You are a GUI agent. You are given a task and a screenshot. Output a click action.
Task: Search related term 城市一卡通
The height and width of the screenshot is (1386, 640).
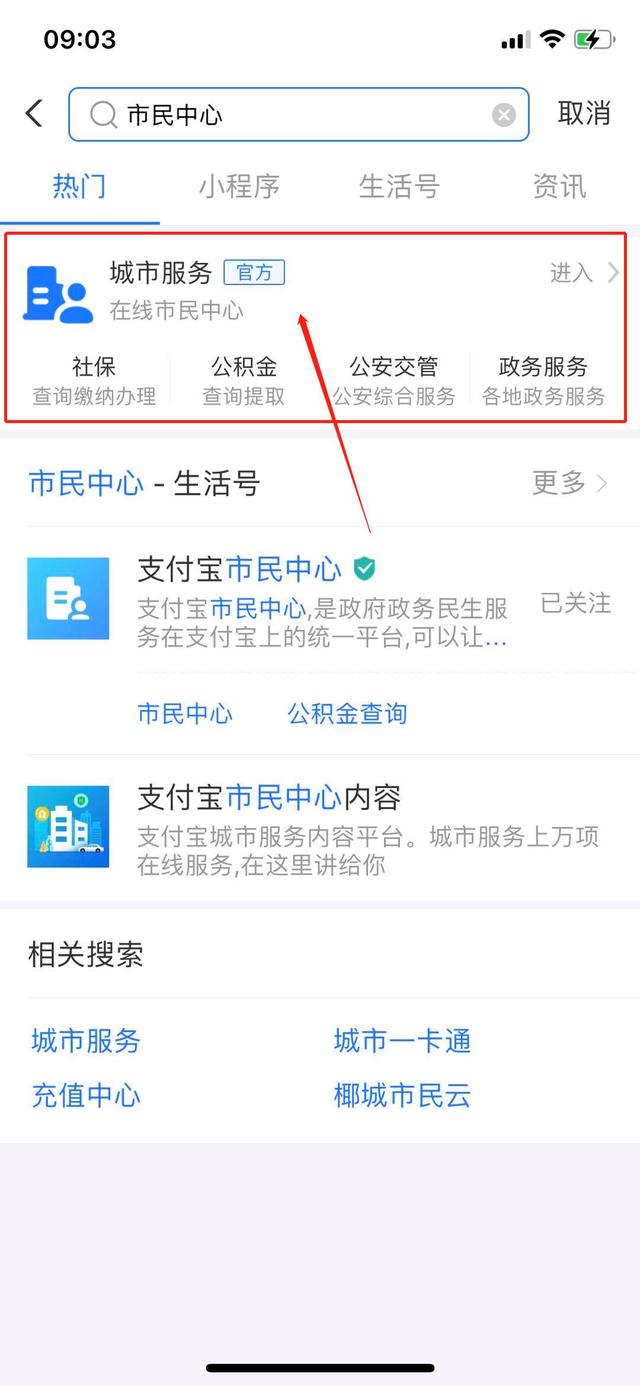[x=402, y=1041]
